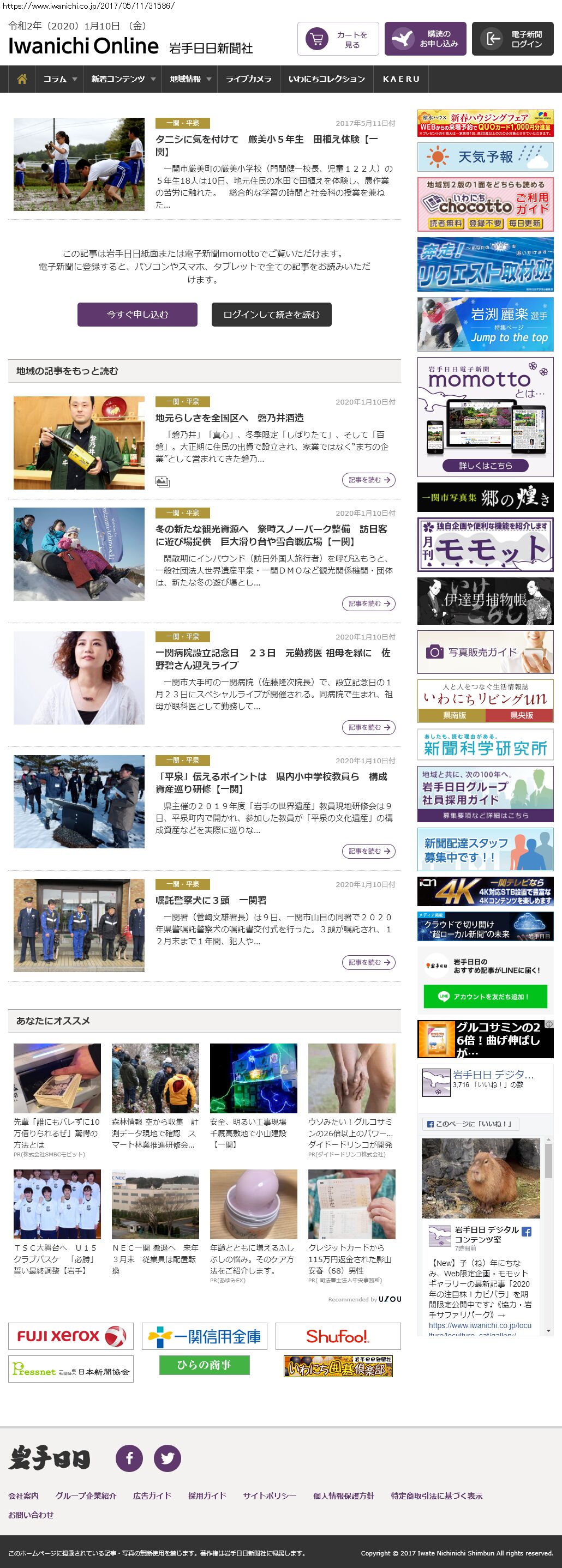The height and width of the screenshot is (1568, 562).
Task: Open 電子新聞ログイン login
Action: tap(512, 40)
